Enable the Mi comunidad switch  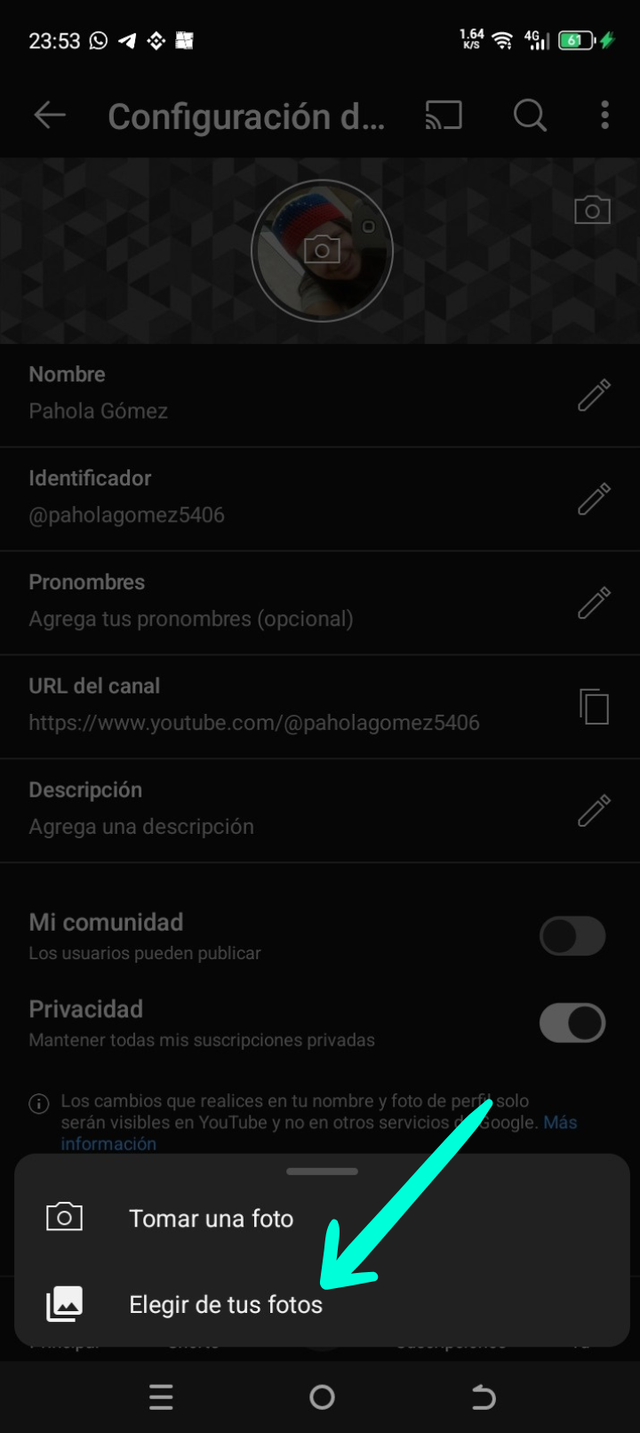pos(572,936)
